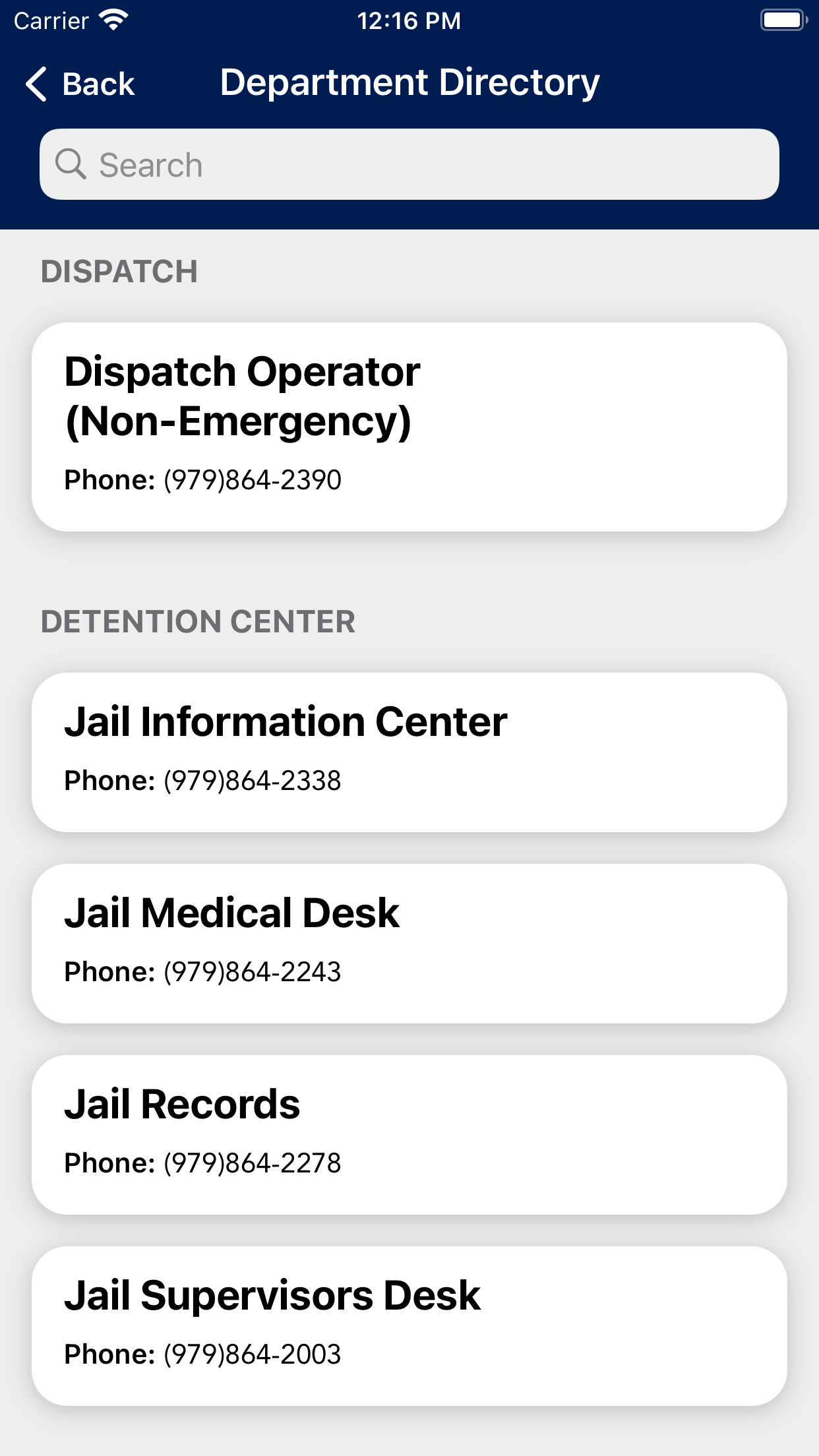This screenshot has width=819, height=1456.
Task: Call phone number (979)864-2390
Action: pyautogui.click(x=253, y=481)
